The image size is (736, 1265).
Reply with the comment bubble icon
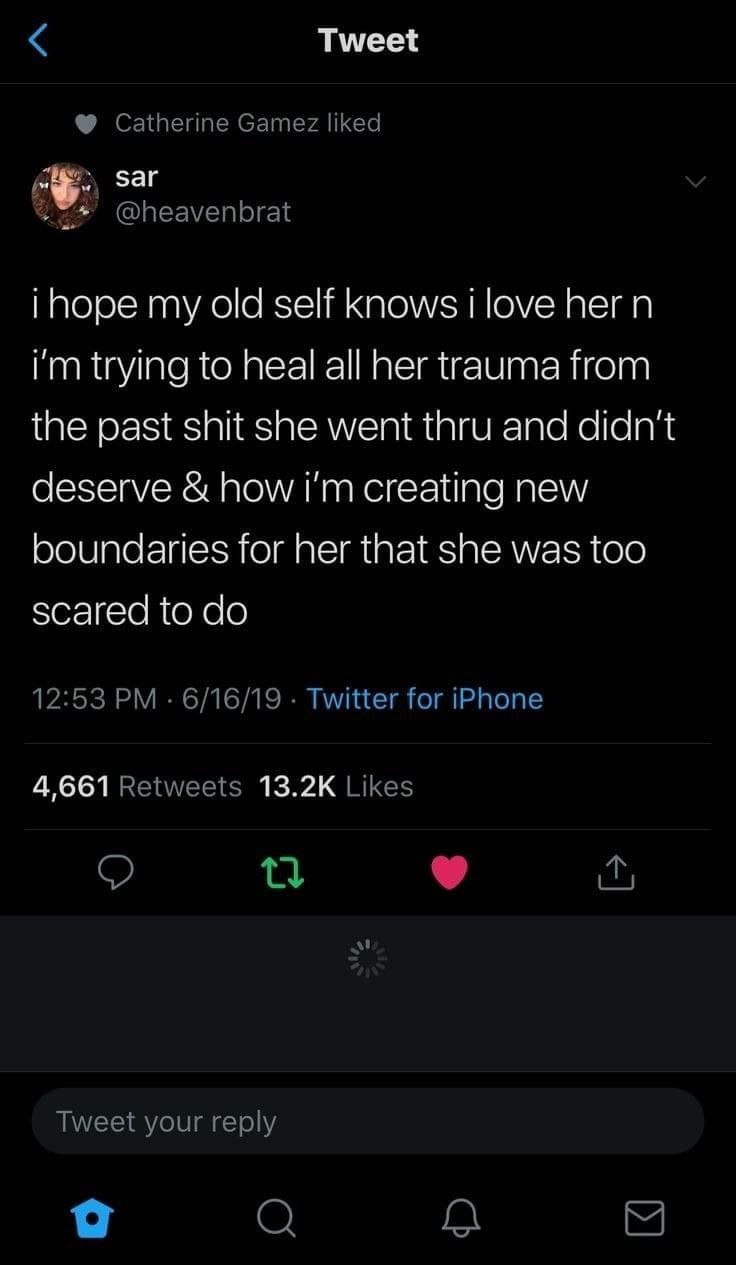pos(116,874)
